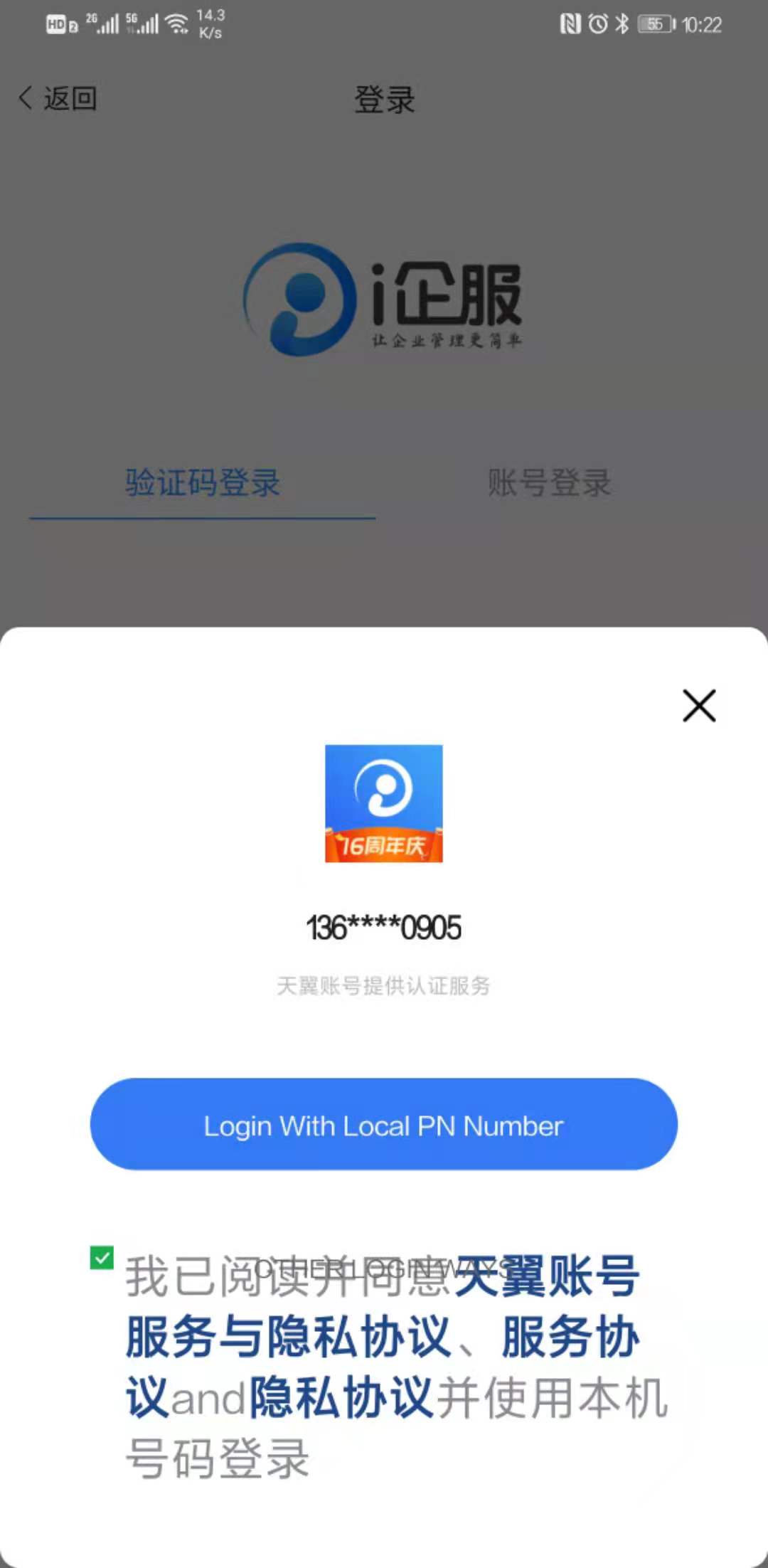768x1568 pixels.
Task: Go back with 返回
Action: [58, 98]
